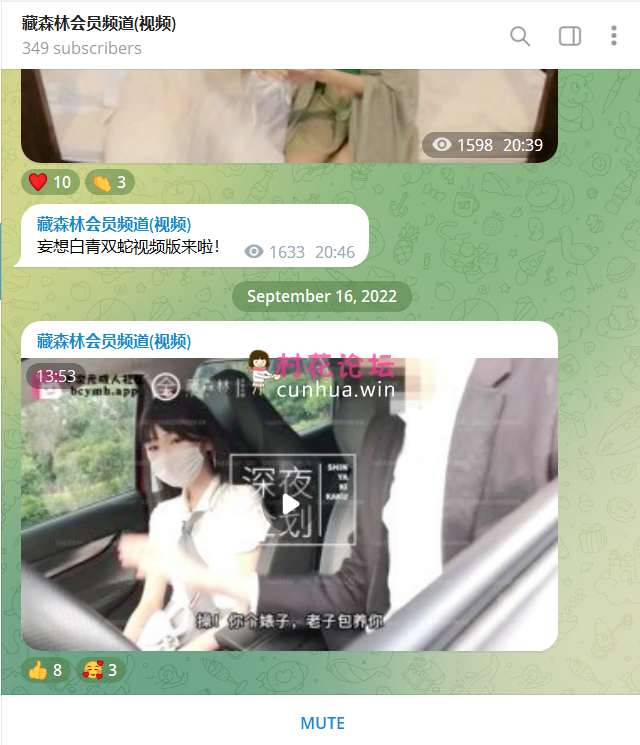Open channel name link above 13:53 video
Viewport: 640px width, 745px height.
pyautogui.click(x=113, y=342)
